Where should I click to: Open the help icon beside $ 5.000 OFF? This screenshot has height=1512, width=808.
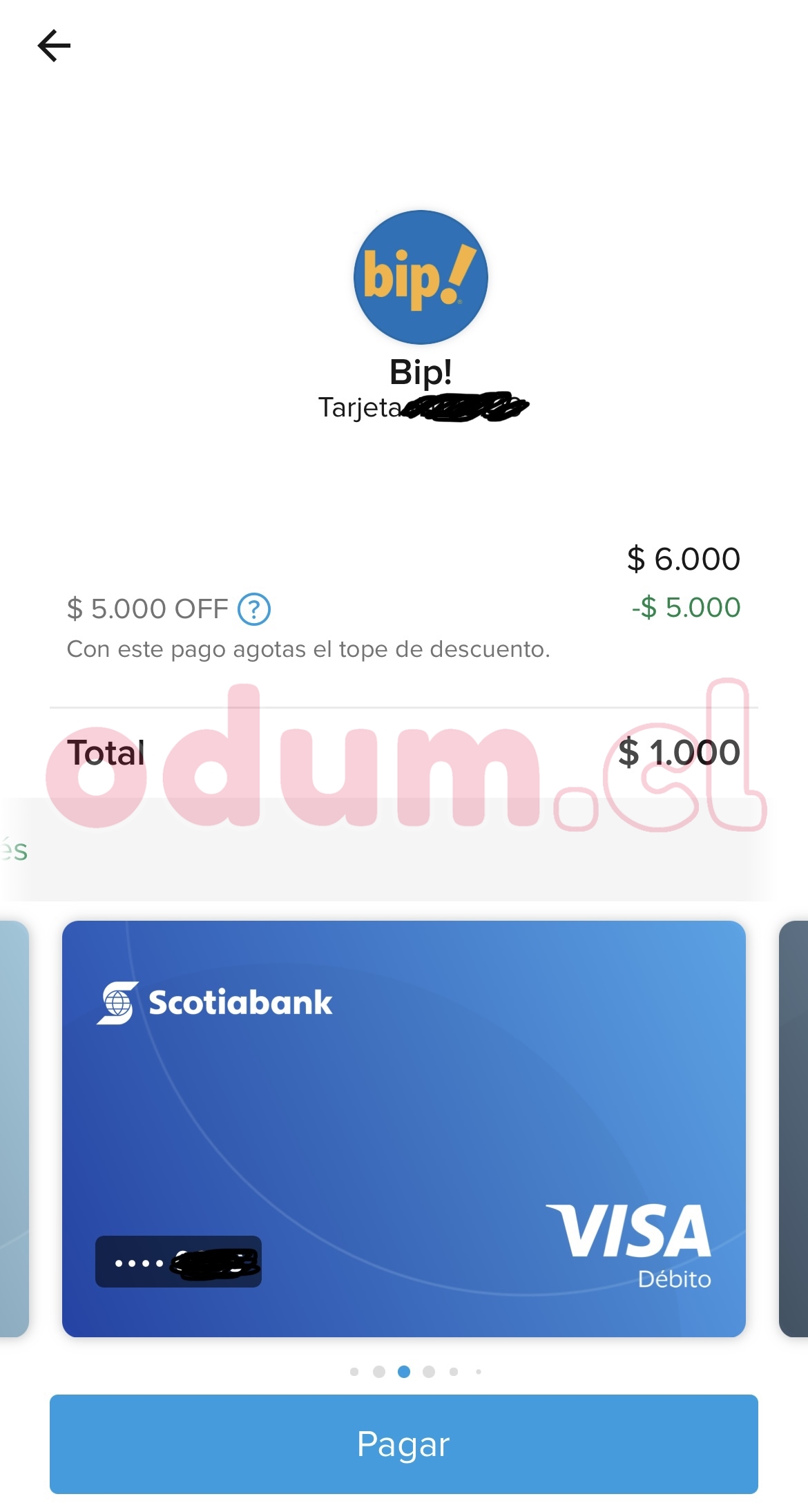point(254,609)
